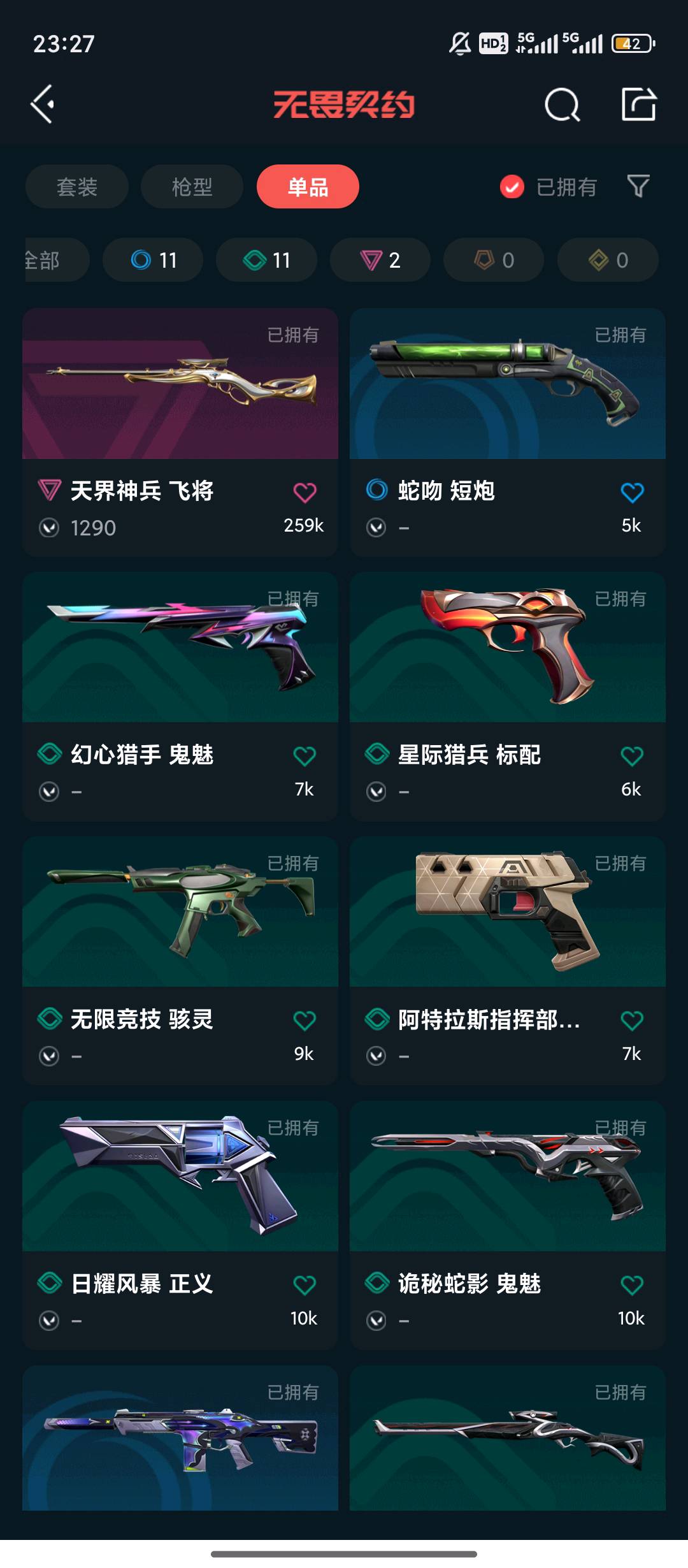Like the 日耀风暴 正义 skin
The width and height of the screenshot is (688, 1568).
click(305, 1285)
